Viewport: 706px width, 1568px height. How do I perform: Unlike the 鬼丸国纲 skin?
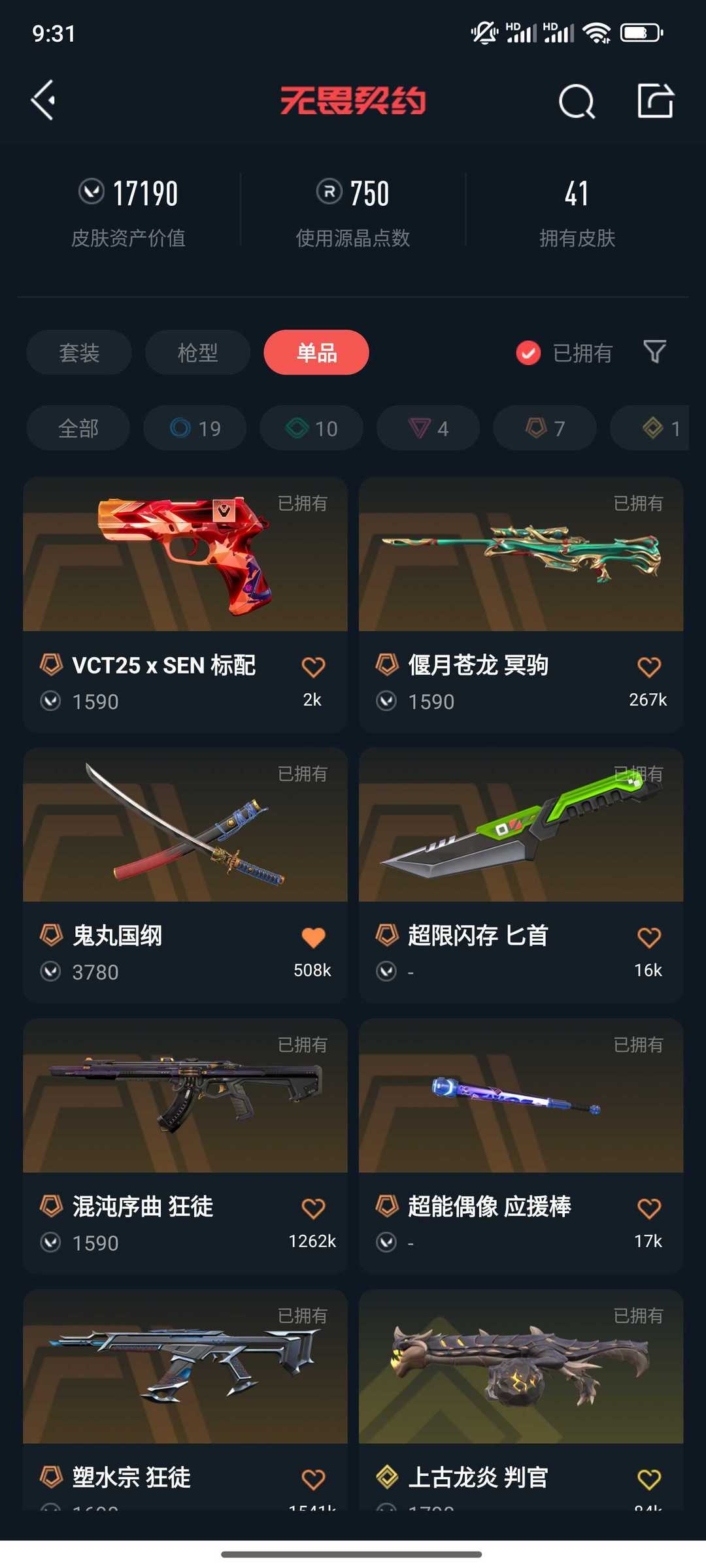point(313,938)
